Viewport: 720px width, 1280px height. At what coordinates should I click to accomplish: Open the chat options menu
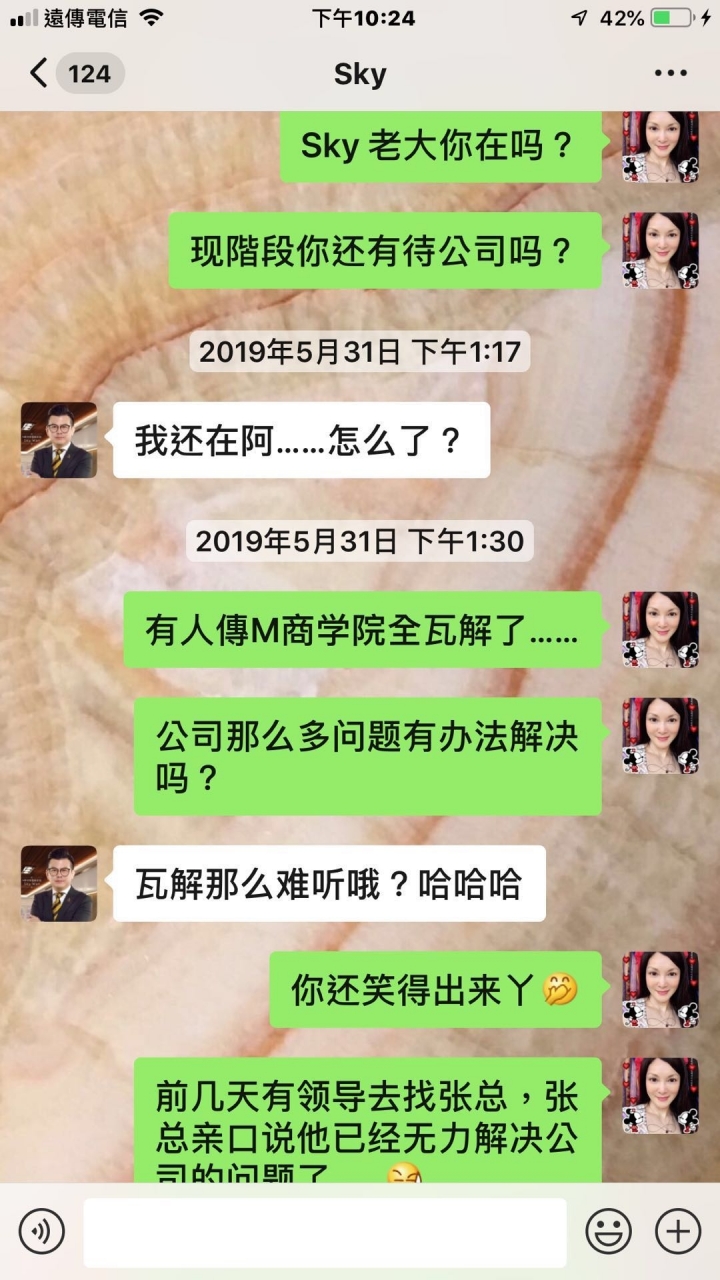pos(670,74)
